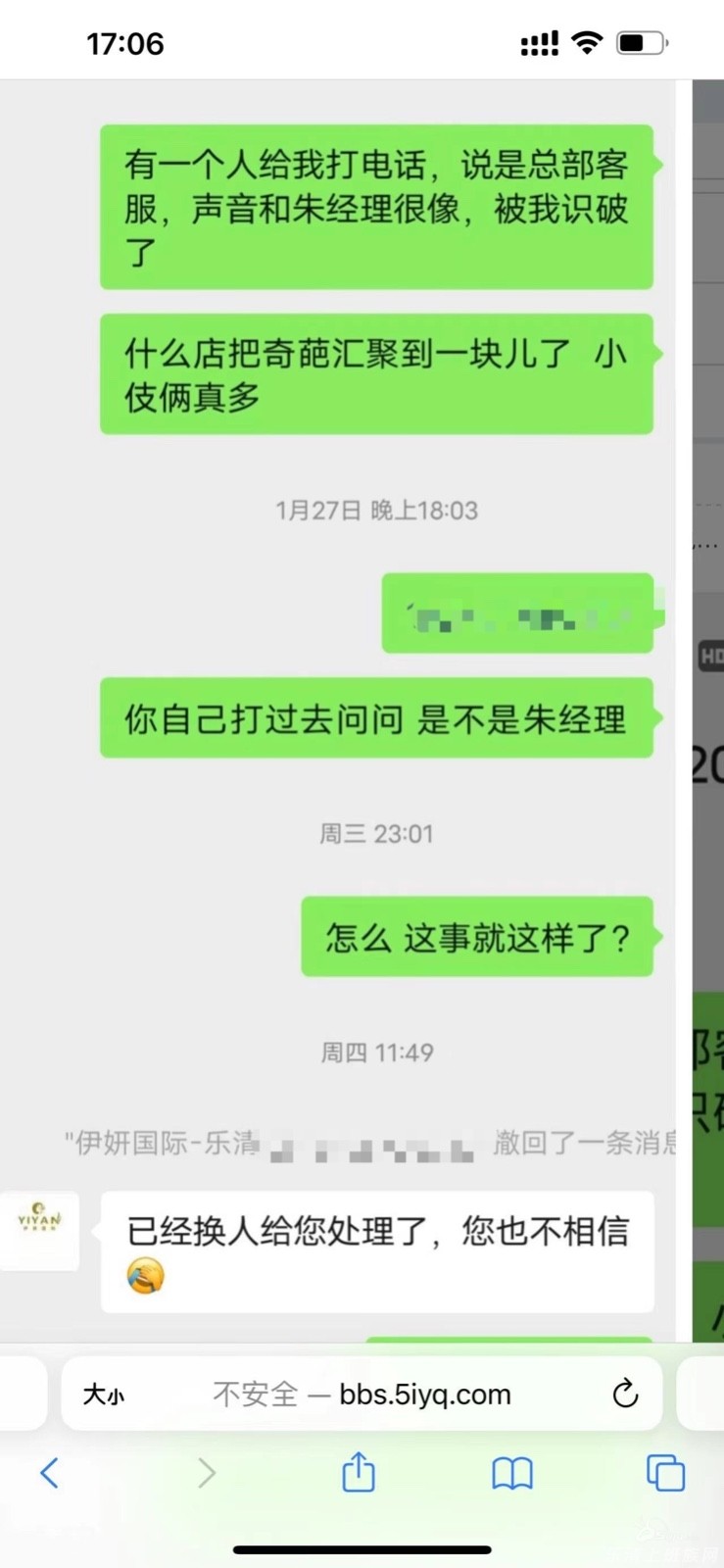Open the 大小 page settings menu
Viewport: 724px width, 1568px height.
[x=103, y=1395]
